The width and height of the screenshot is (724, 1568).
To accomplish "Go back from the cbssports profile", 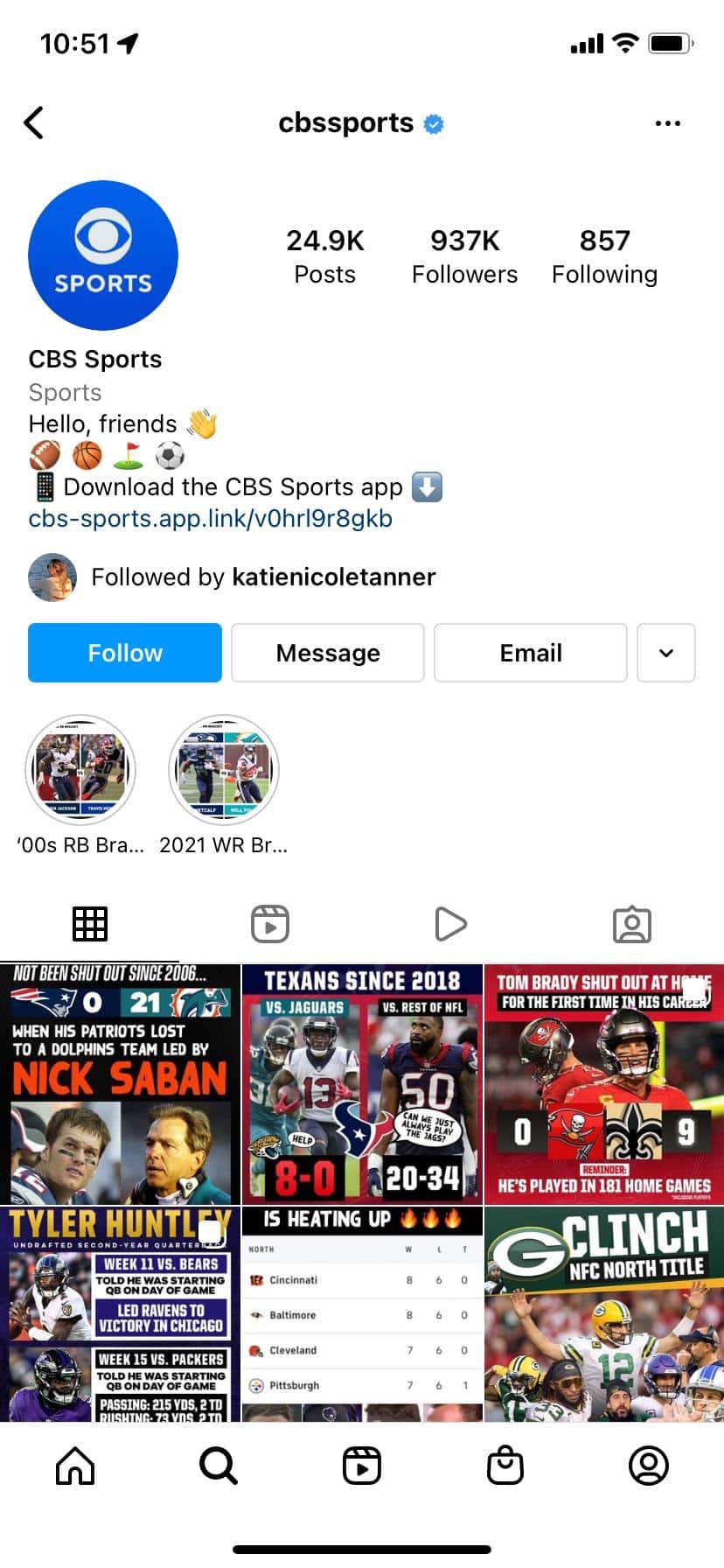I will point(34,123).
